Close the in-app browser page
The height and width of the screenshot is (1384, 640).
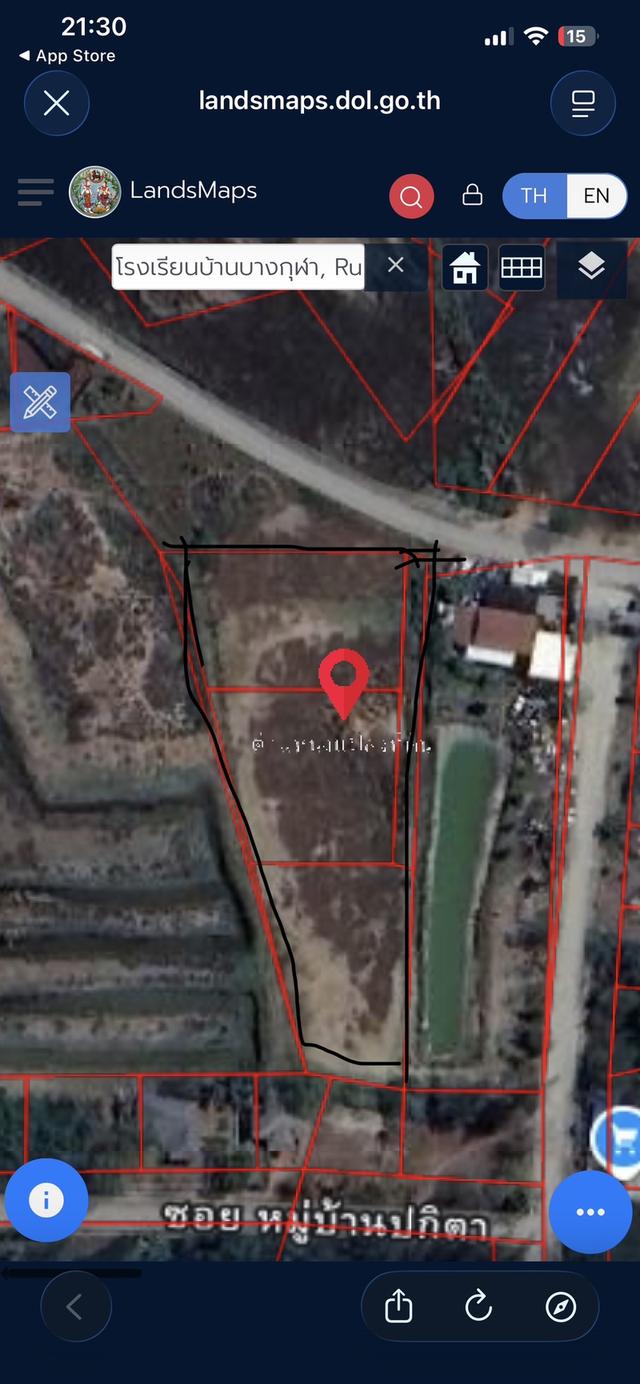point(57,103)
